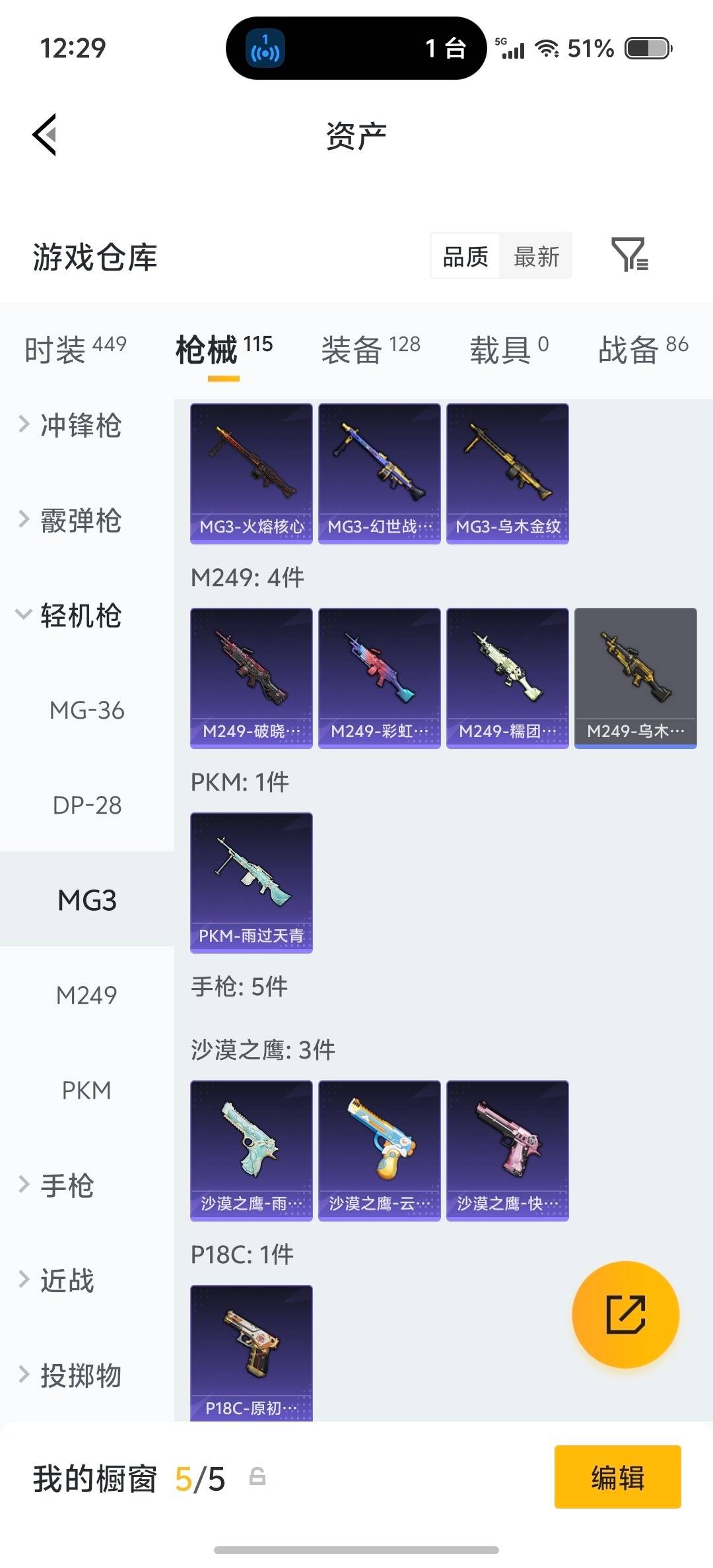The height and width of the screenshot is (1568, 713).
Task: Expand the 霰弹枪 category
Action: 71,521
